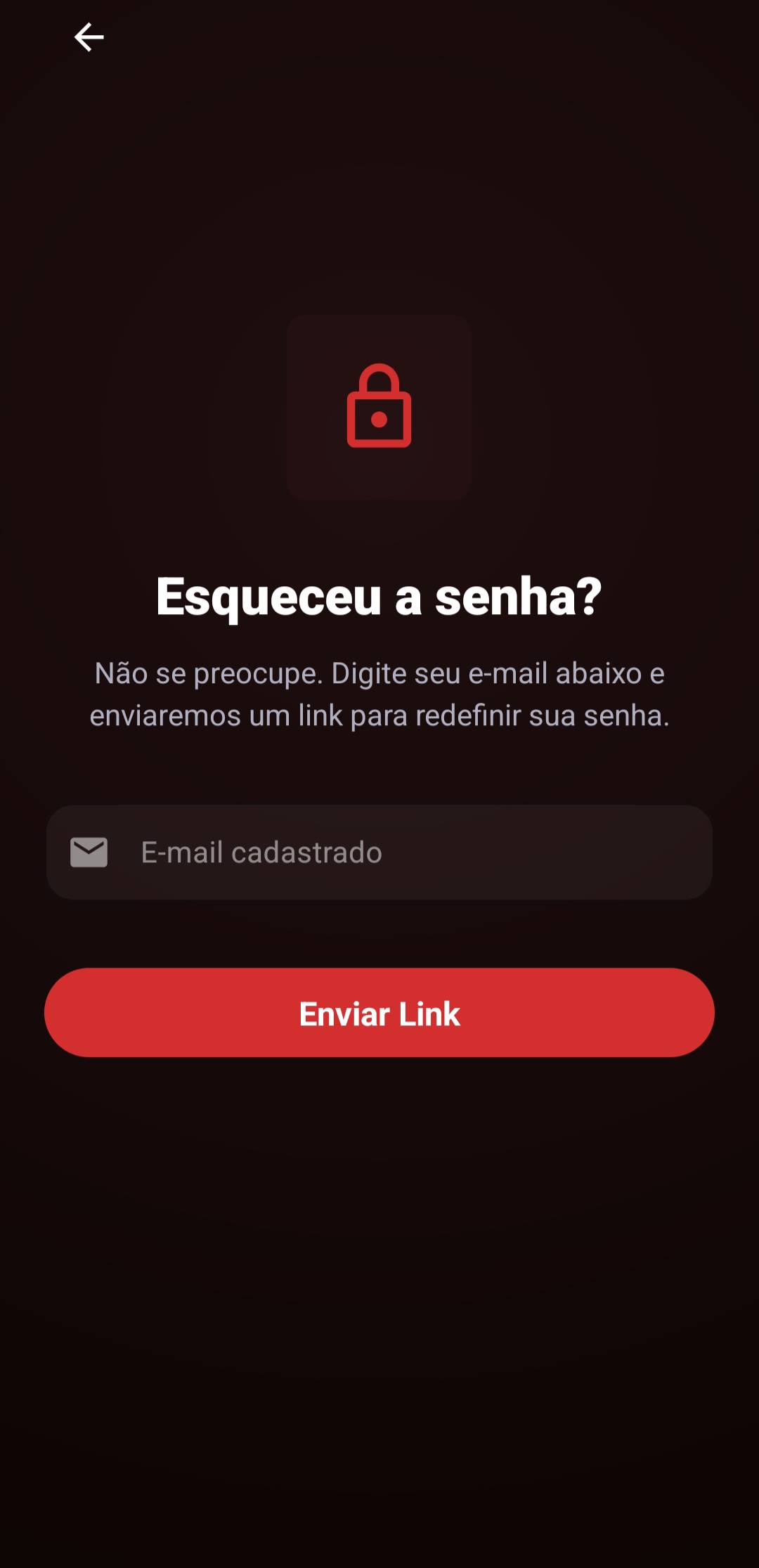Click the envelope icon in the email field
The image size is (759, 1568).
point(87,851)
